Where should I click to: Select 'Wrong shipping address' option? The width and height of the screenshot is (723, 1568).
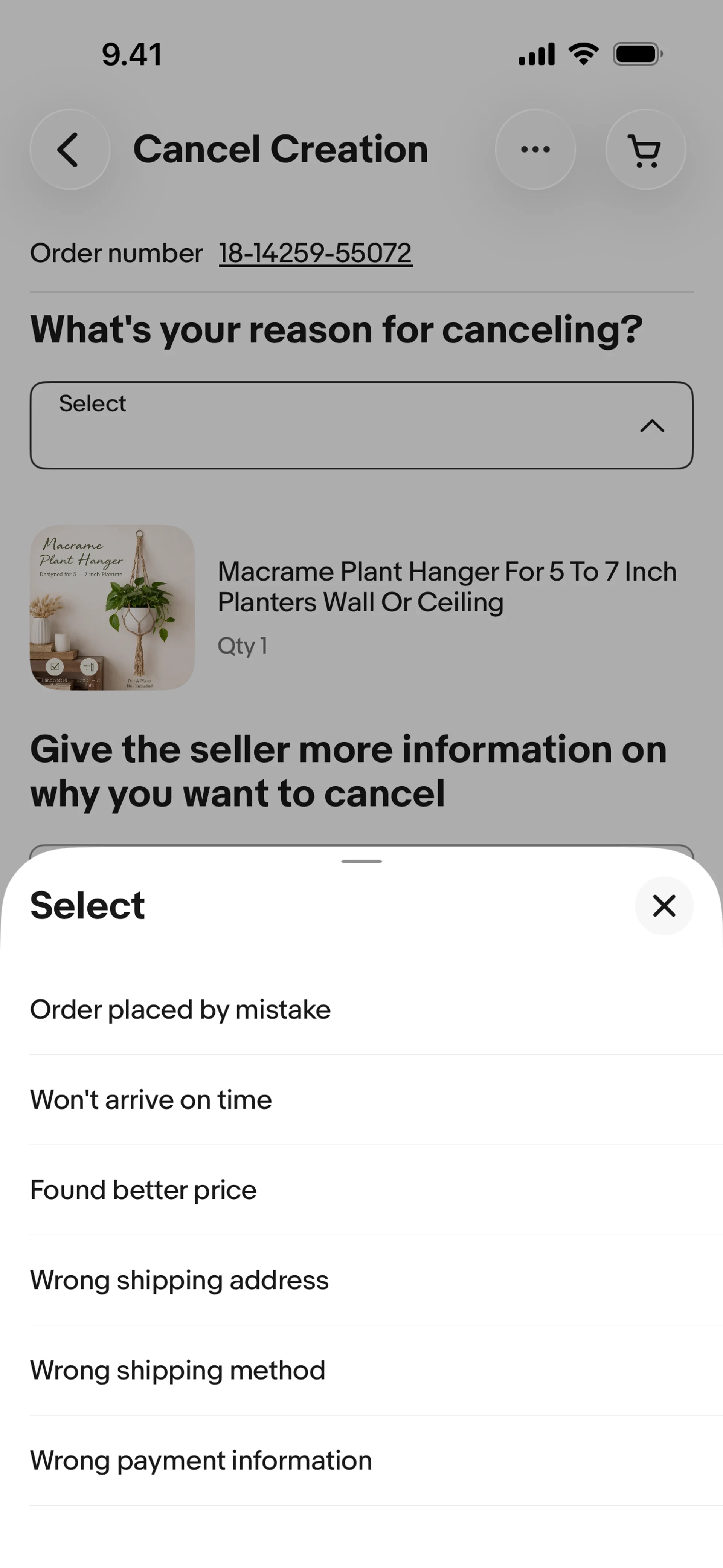pyautogui.click(x=180, y=1280)
